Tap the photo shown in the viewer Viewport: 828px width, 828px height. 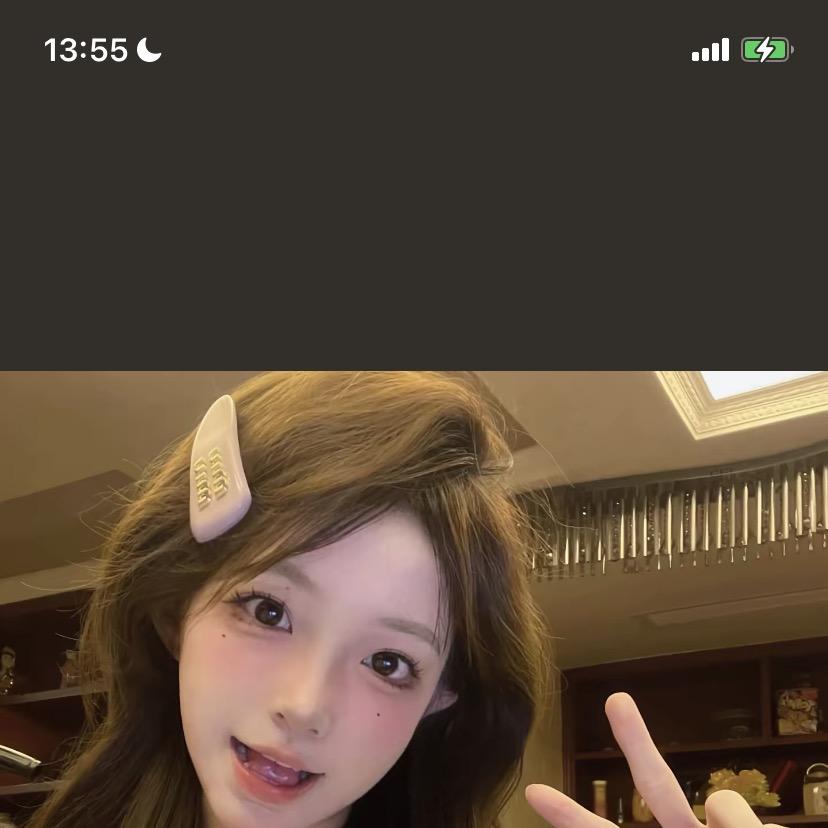[x=414, y=600]
